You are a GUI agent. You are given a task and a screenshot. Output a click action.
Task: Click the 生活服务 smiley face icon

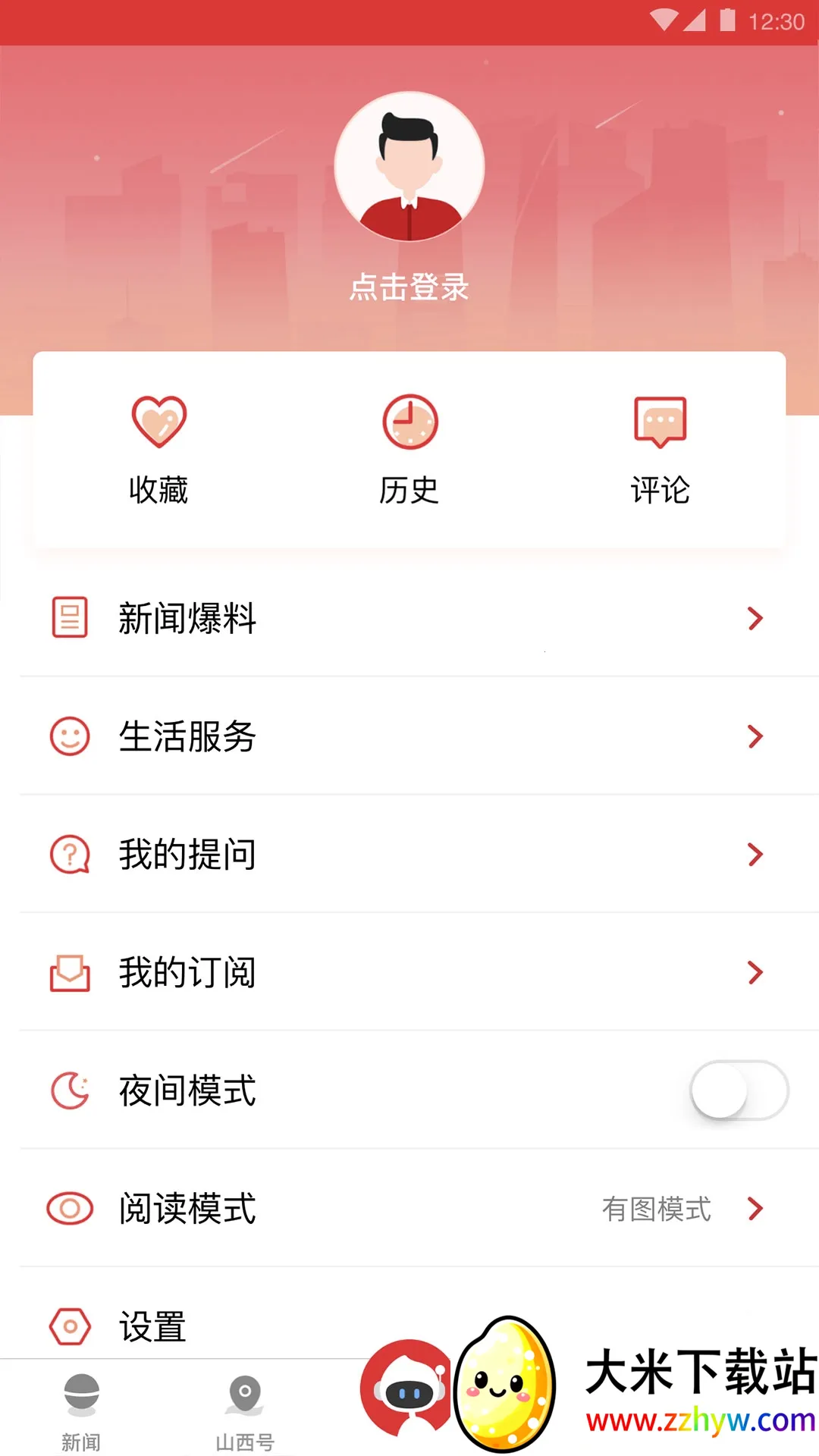point(69,736)
